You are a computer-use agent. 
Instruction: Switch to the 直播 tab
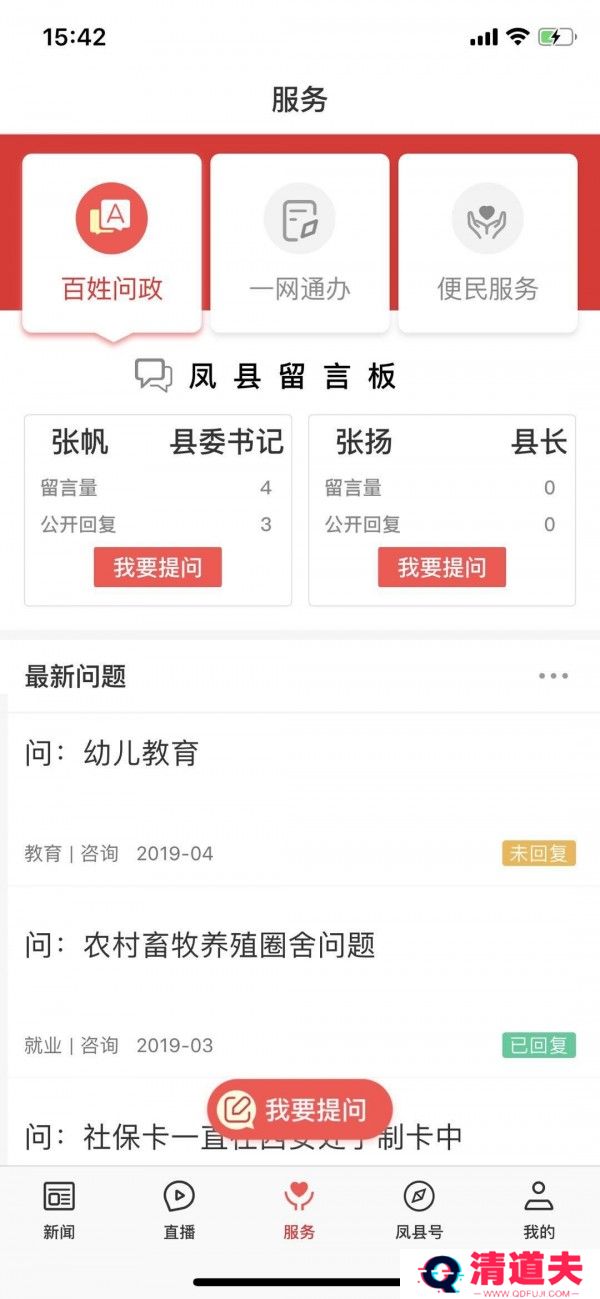(179, 1210)
